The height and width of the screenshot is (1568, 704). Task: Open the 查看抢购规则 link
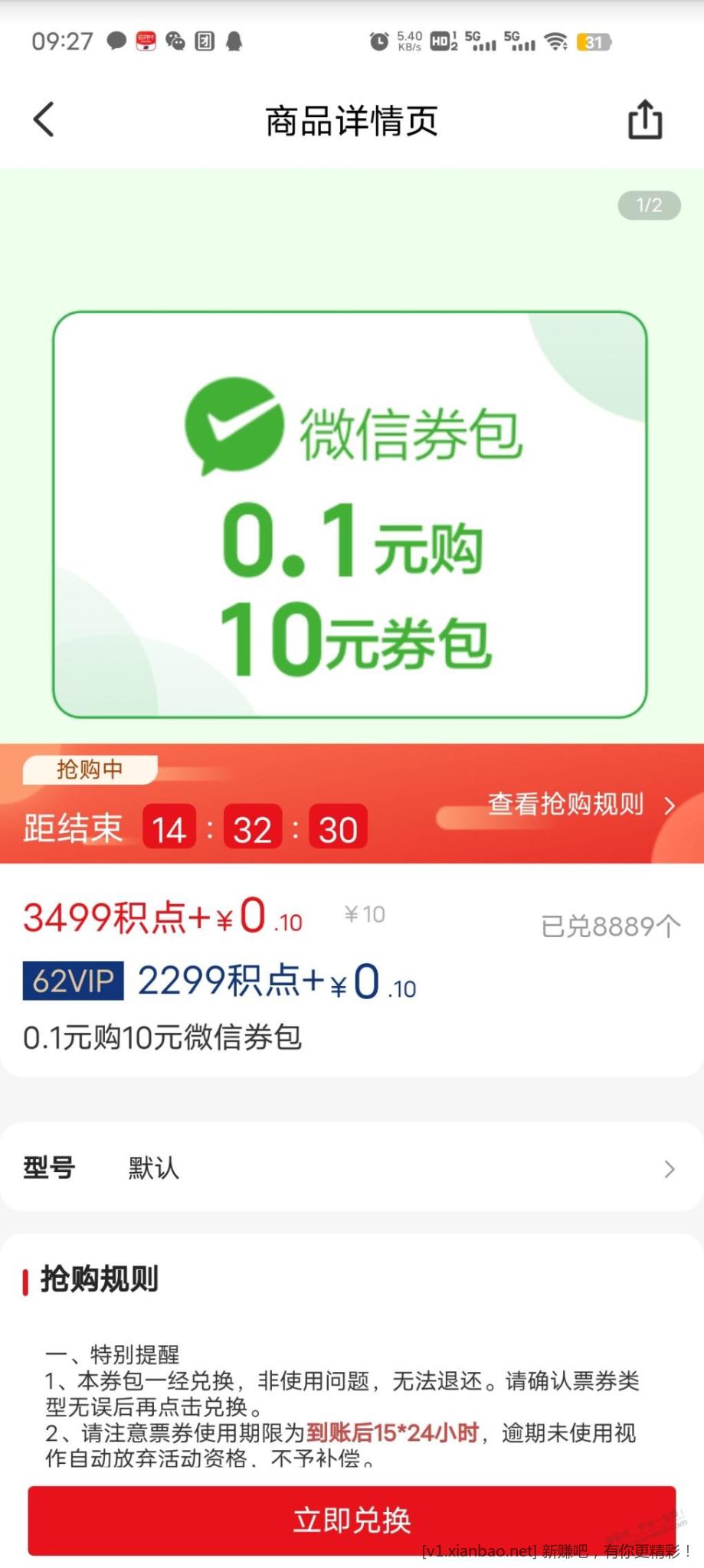pyautogui.click(x=580, y=805)
